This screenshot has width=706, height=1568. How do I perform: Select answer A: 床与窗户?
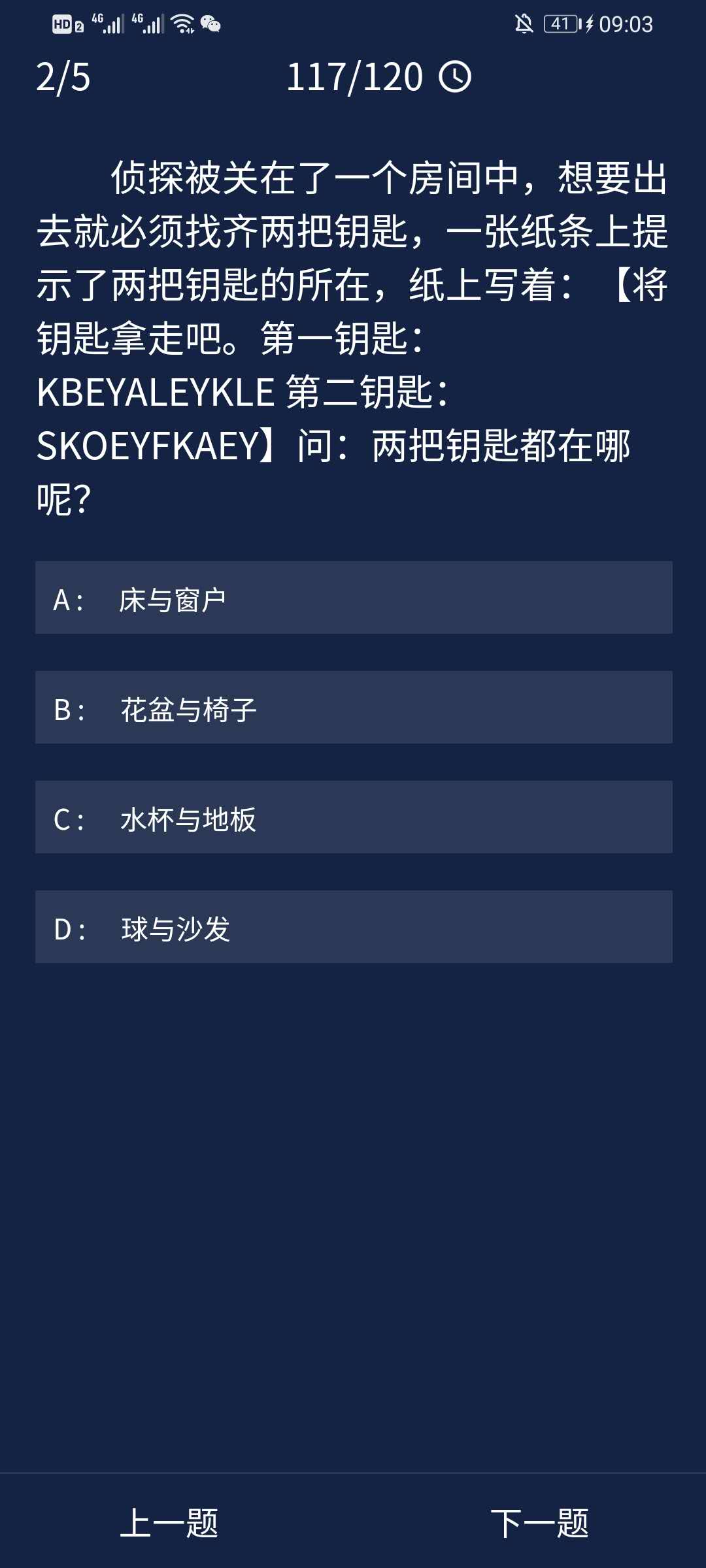tap(353, 598)
